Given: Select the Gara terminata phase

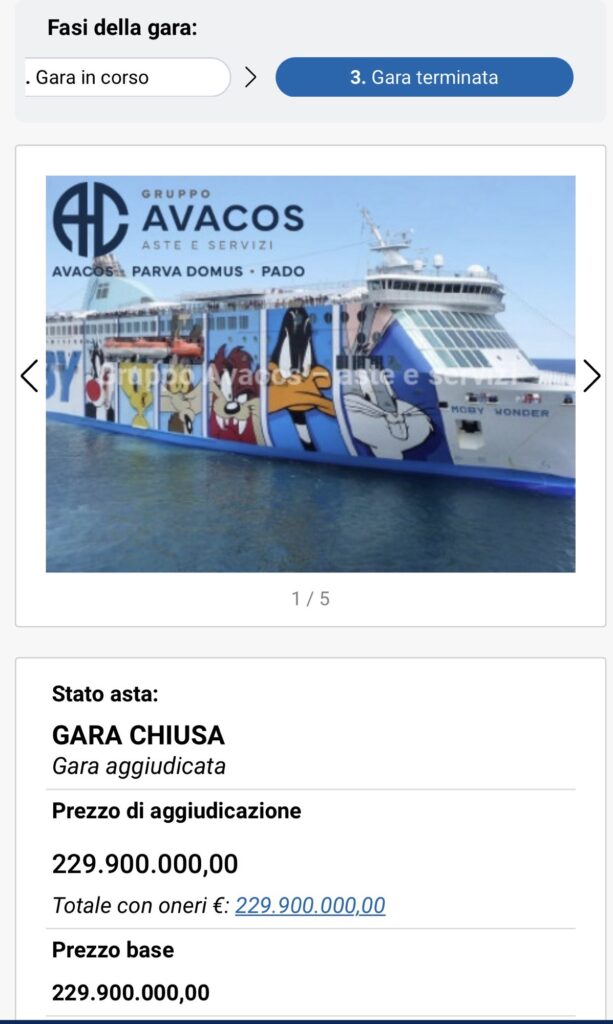Looking at the screenshot, I should coord(424,77).
